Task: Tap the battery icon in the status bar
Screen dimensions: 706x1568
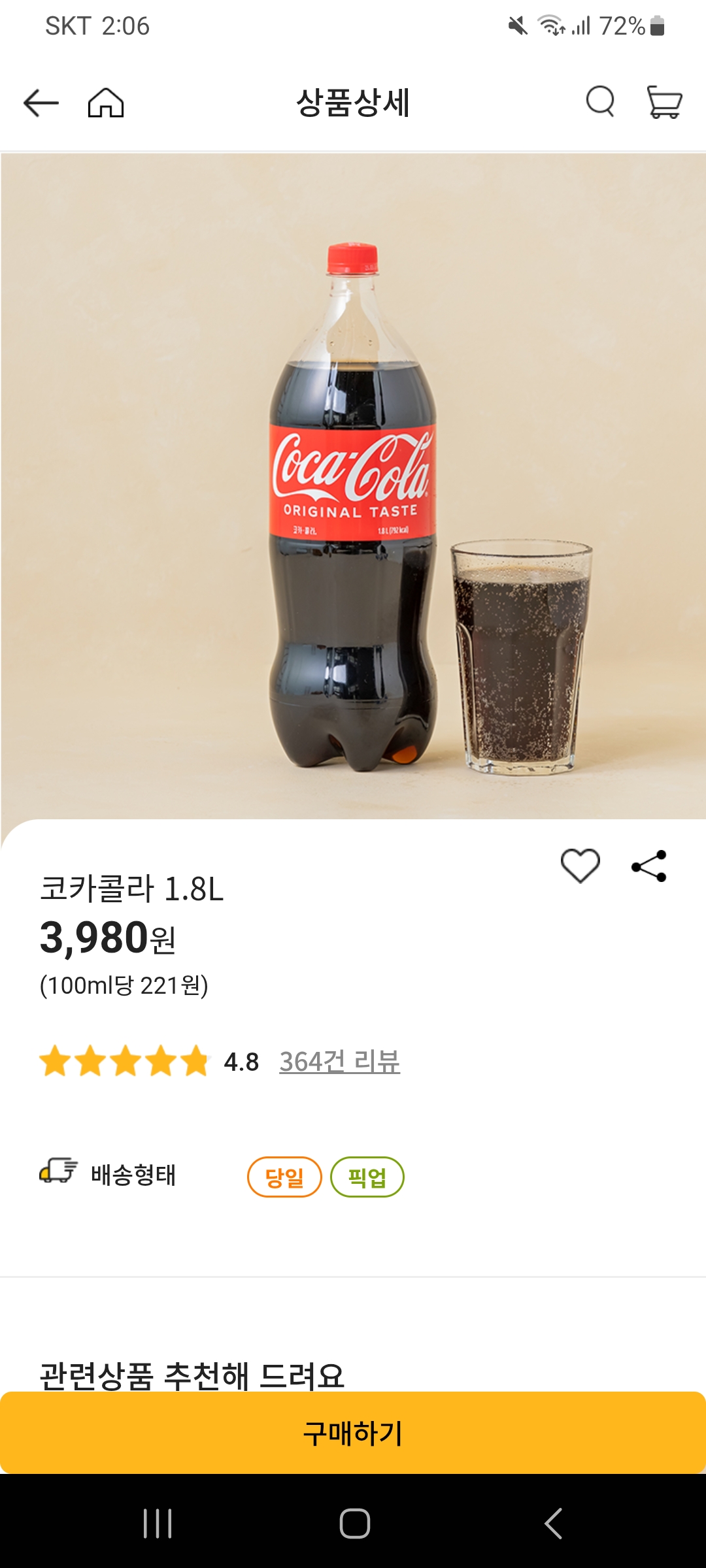Action: [657, 26]
